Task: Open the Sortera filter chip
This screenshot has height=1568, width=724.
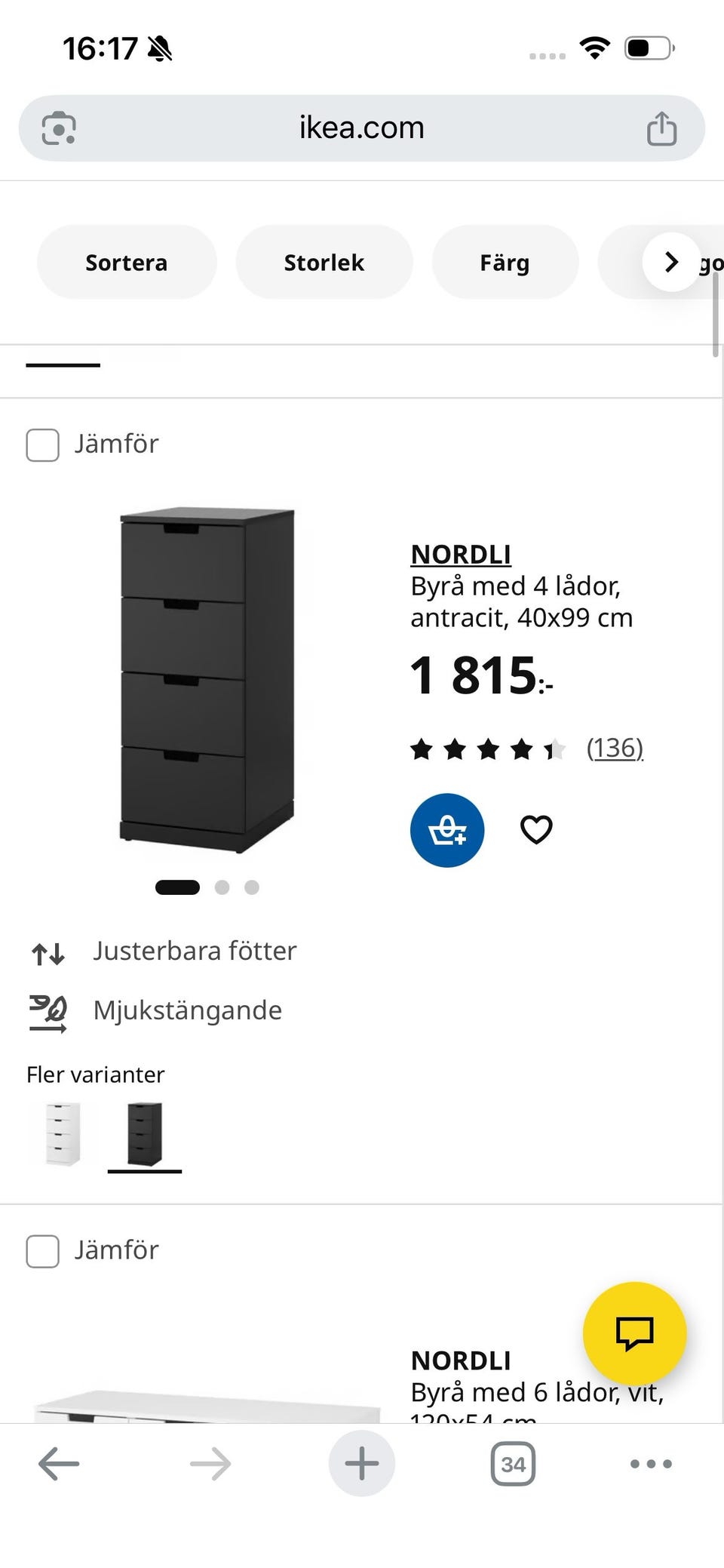Action: (x=127, y=262)
